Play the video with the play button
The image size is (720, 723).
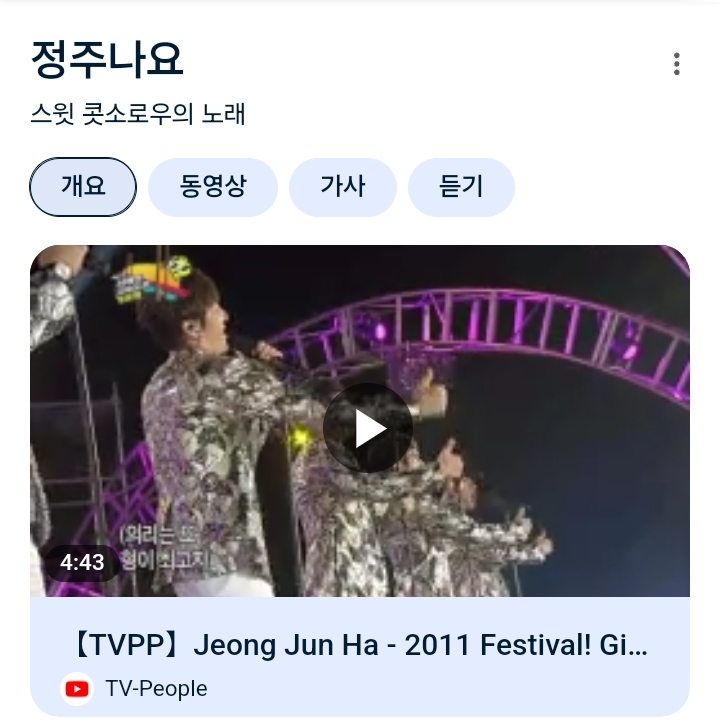[x=368, y=427]
